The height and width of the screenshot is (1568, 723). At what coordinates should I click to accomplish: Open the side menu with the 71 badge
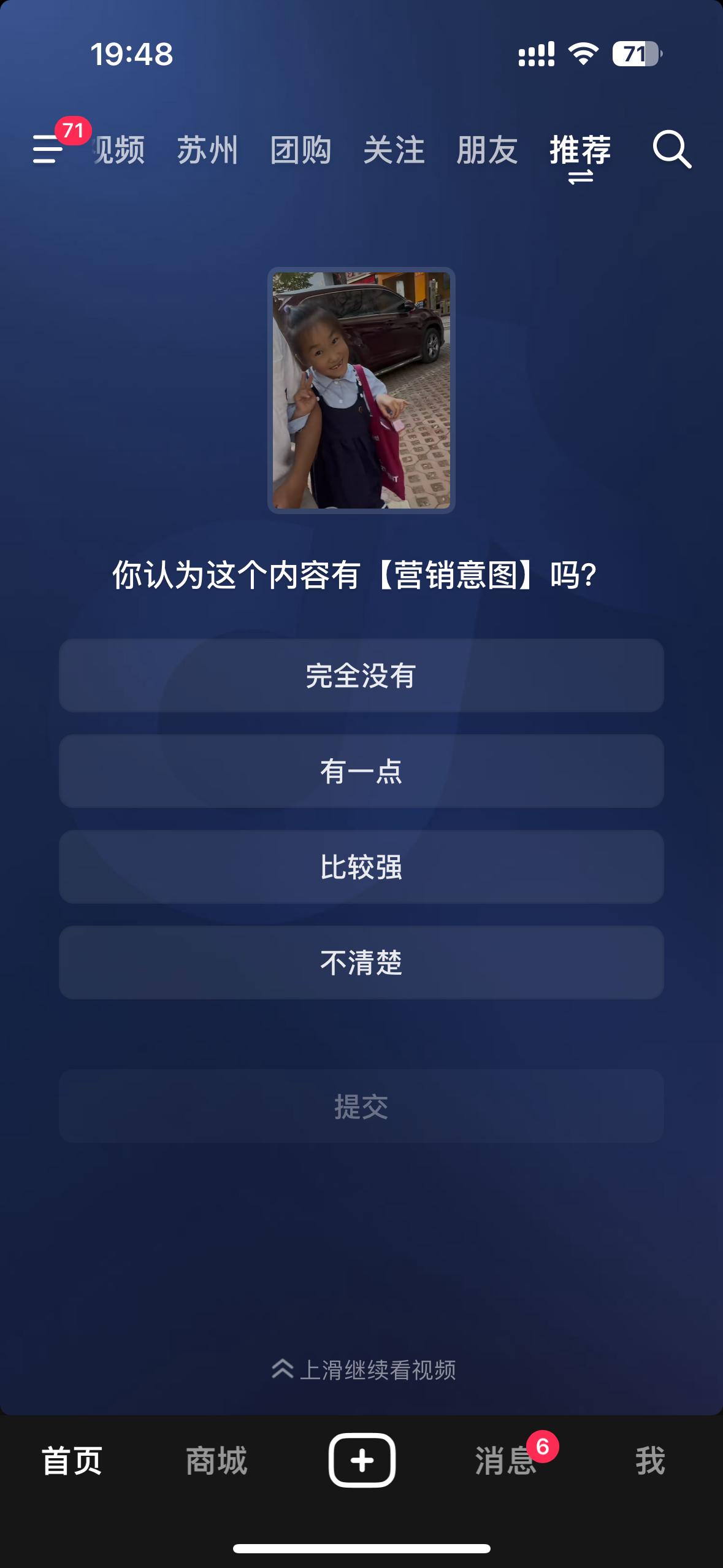49,149
